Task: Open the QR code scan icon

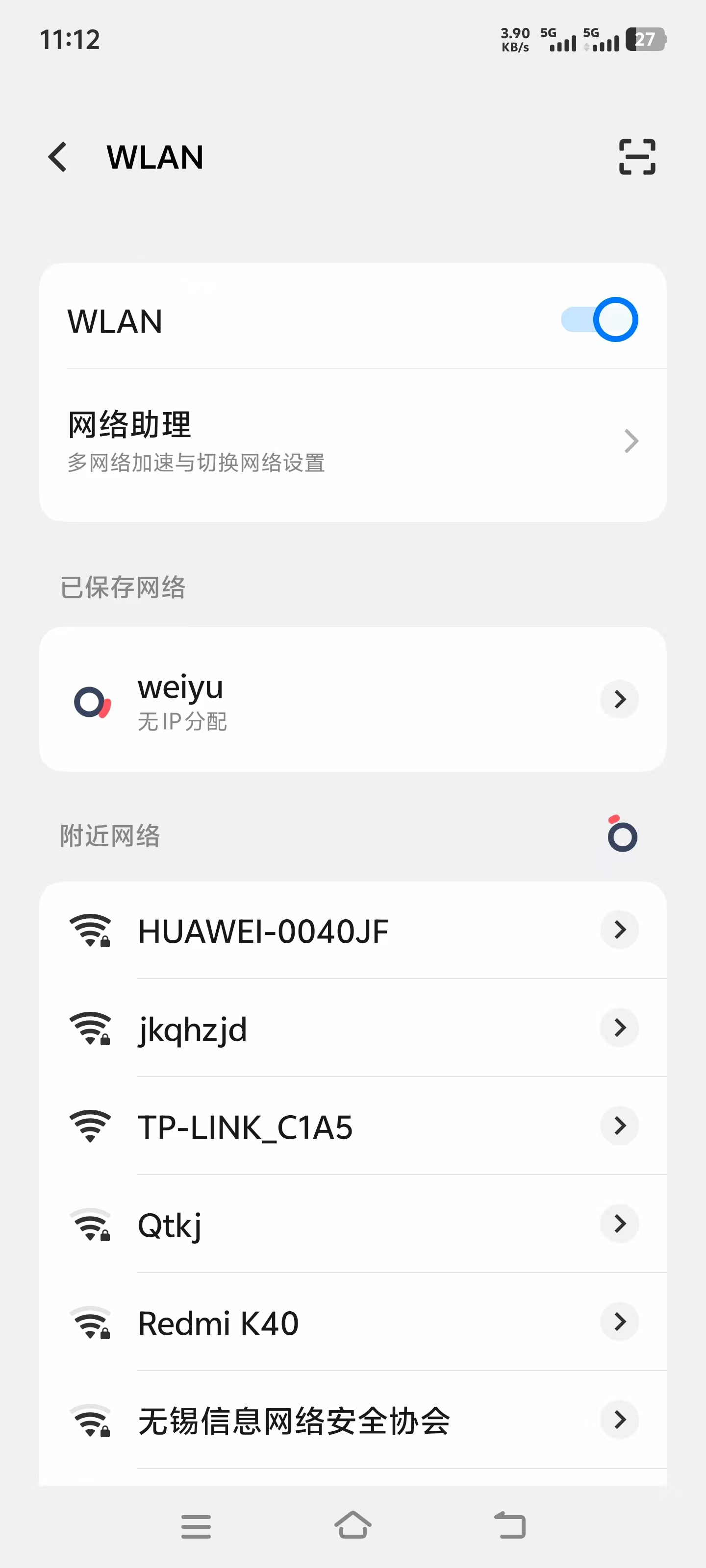Action: click(637, 157)
